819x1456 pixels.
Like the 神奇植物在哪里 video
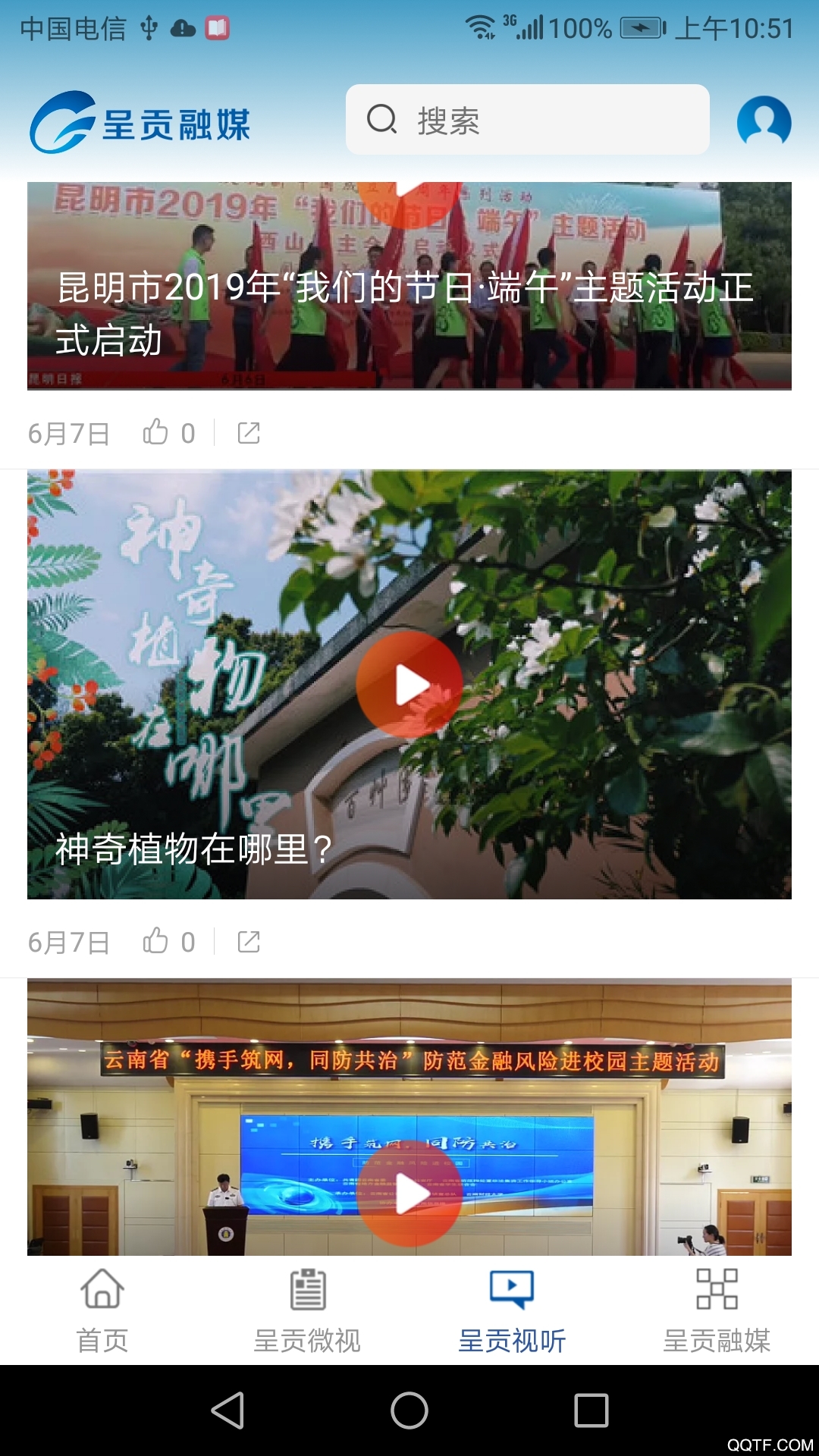160,940
